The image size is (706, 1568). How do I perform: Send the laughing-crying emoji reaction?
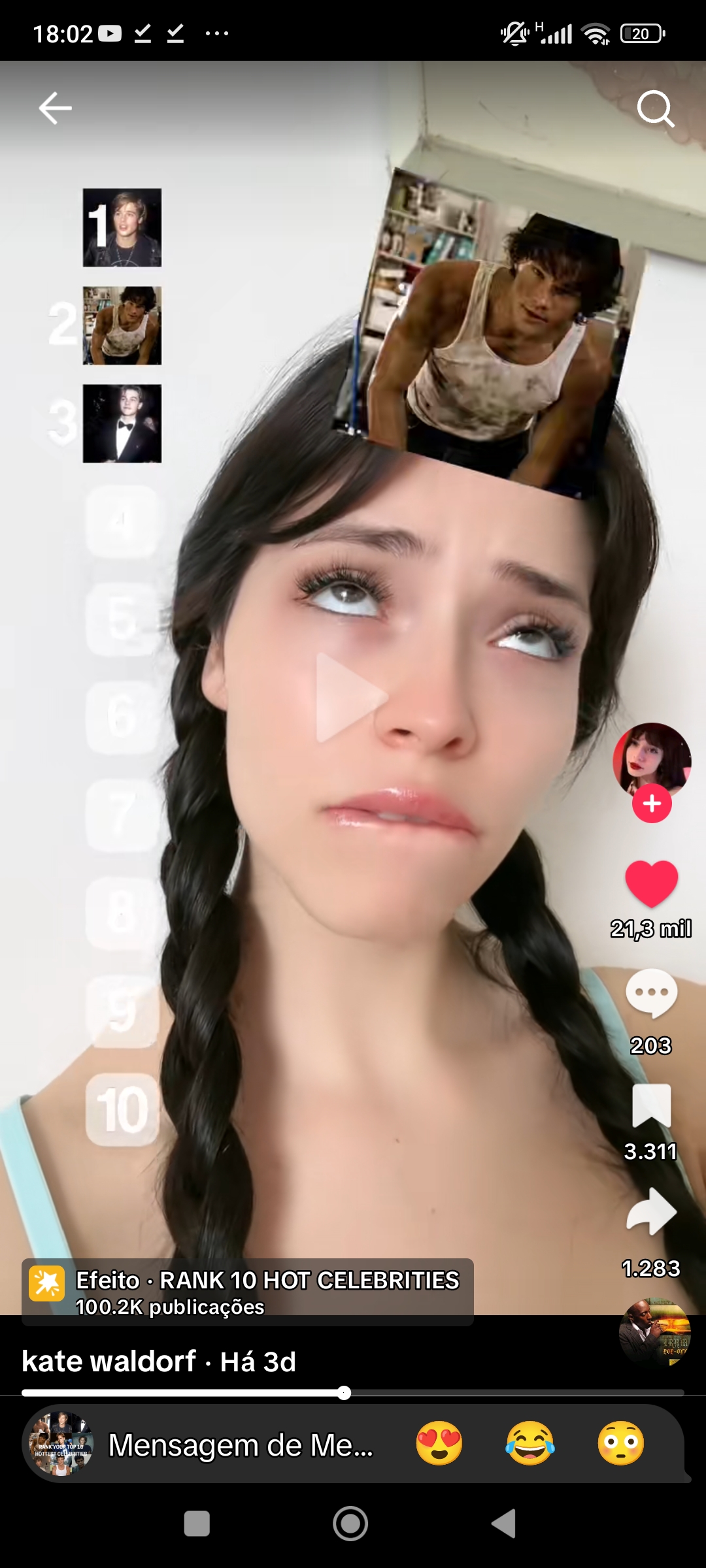tap(530, 1444)
